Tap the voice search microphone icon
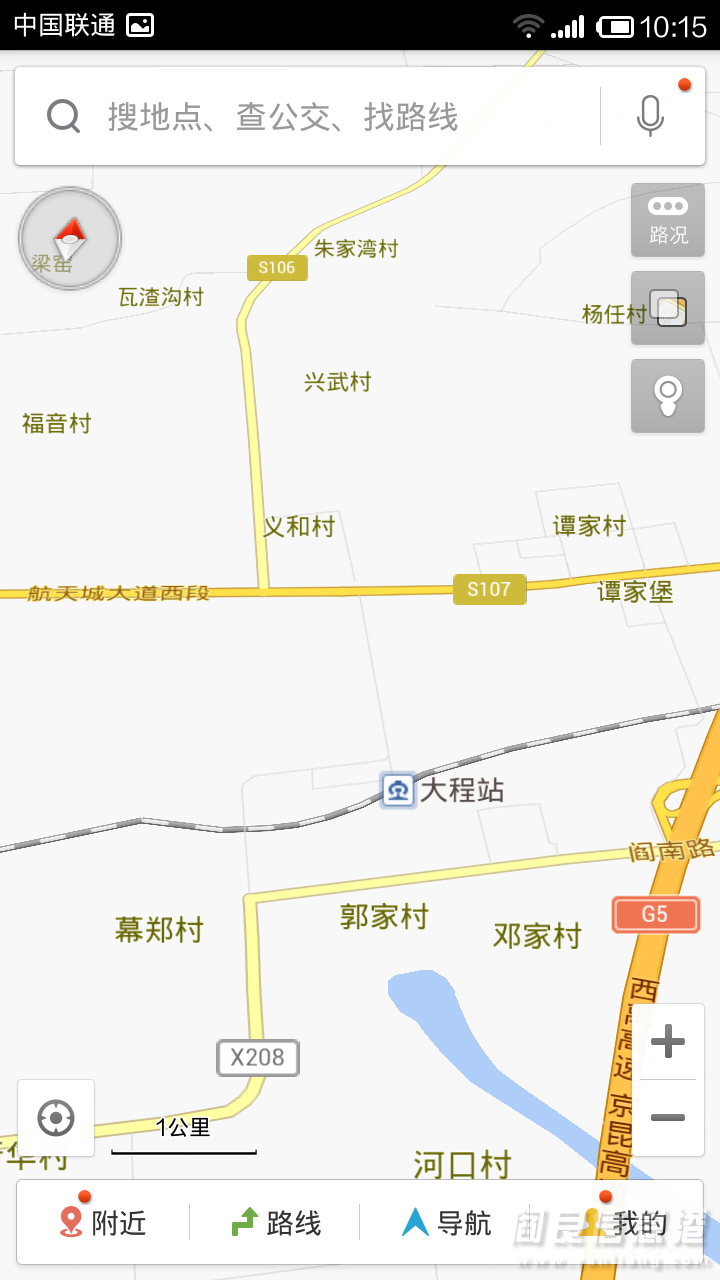720x1280 pixels. click(650, 115)
